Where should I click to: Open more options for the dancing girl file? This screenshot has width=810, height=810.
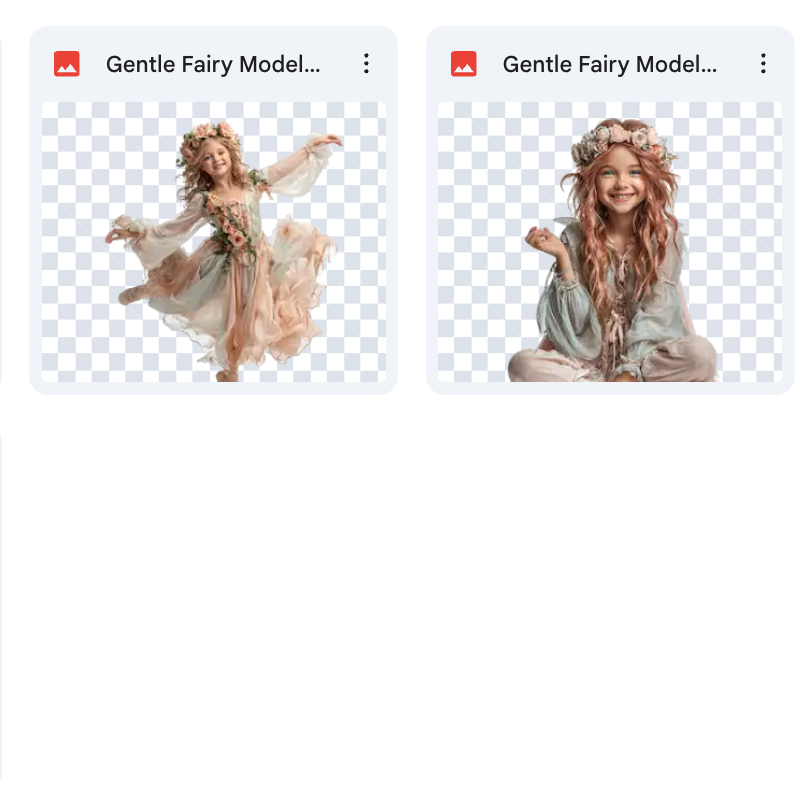click(366, 64)
